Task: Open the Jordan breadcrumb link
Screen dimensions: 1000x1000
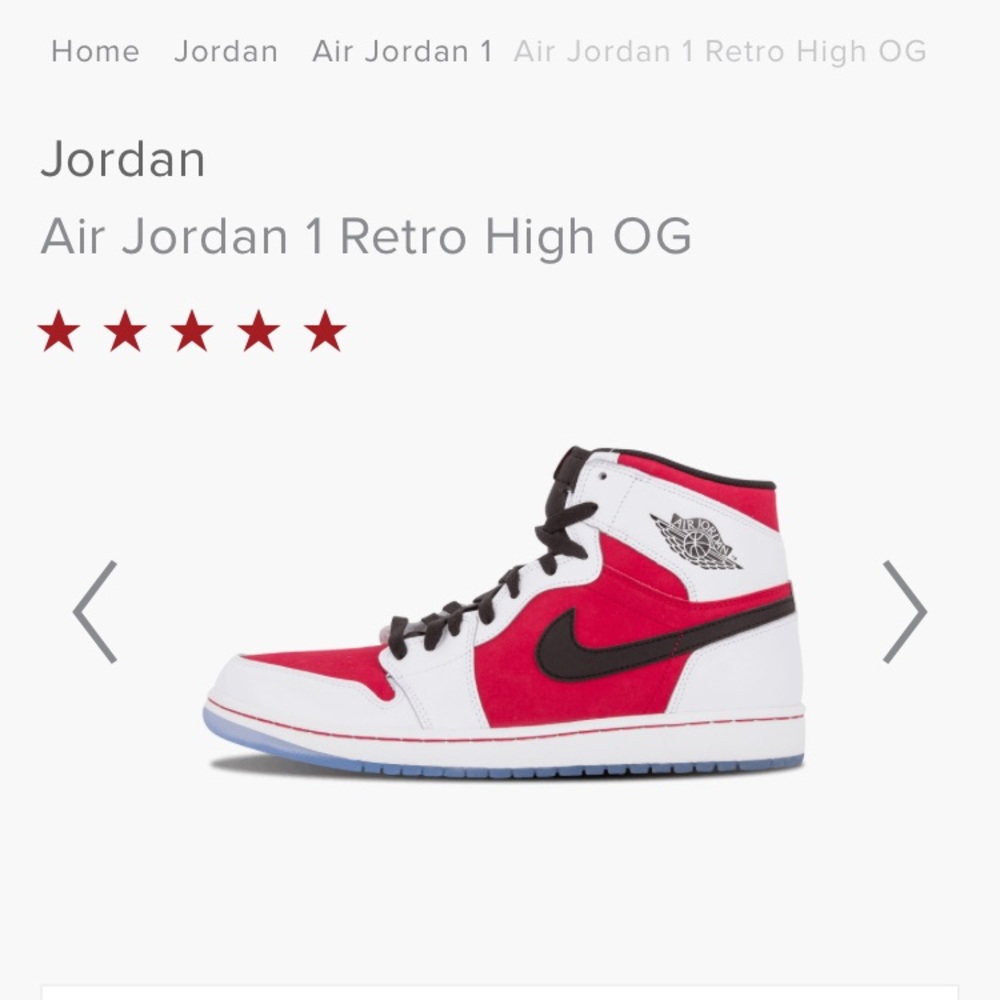Action: click(226, 51)
